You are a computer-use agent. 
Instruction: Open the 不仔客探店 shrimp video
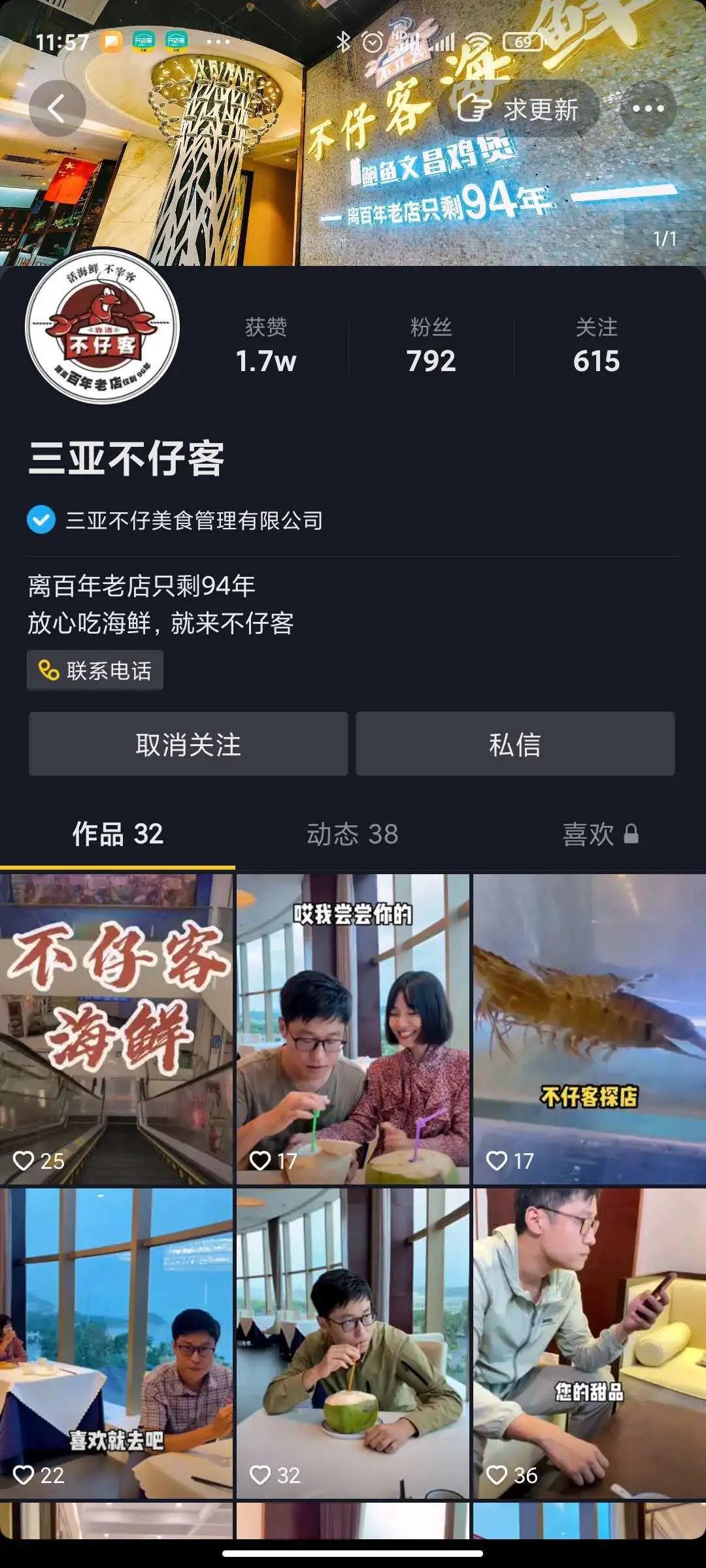point(589,1029)
